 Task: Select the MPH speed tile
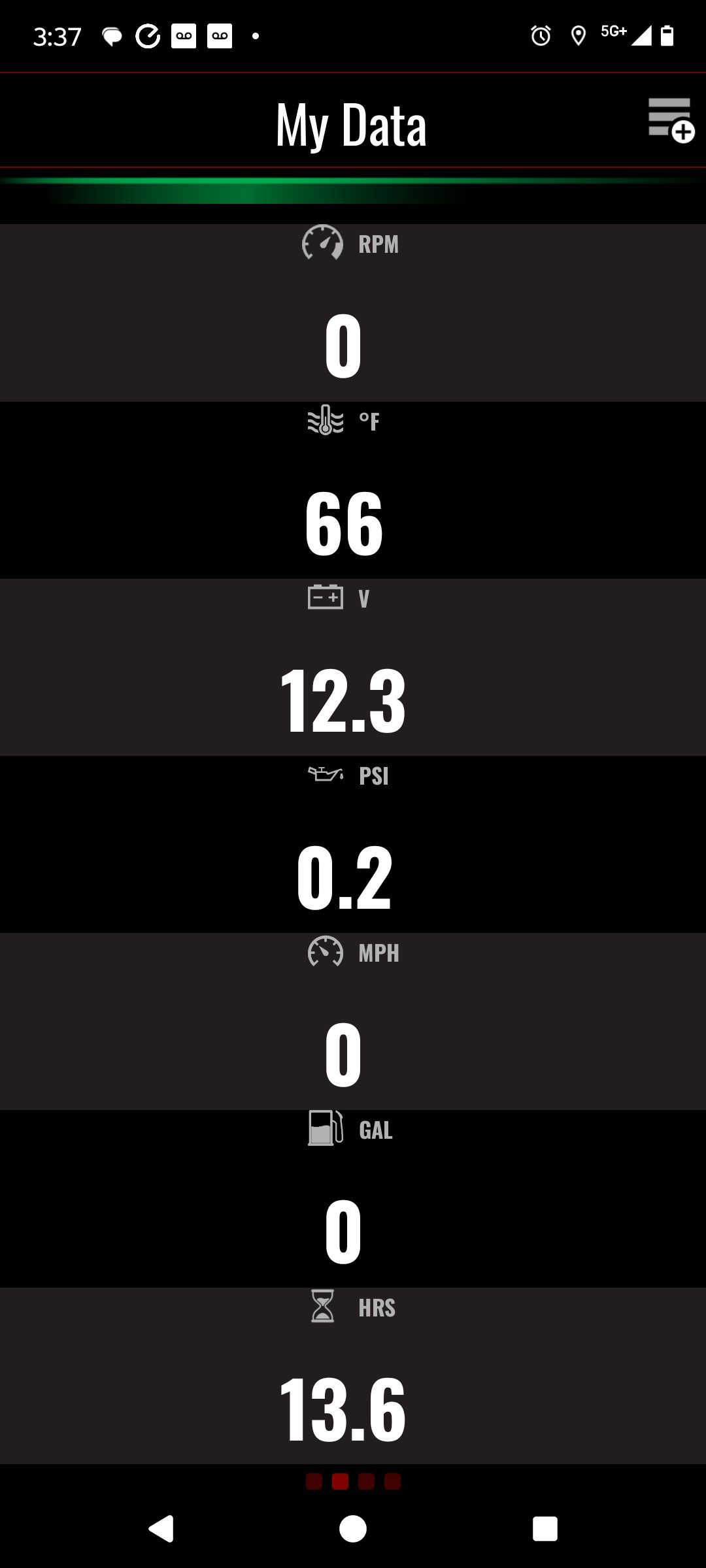353,1021
